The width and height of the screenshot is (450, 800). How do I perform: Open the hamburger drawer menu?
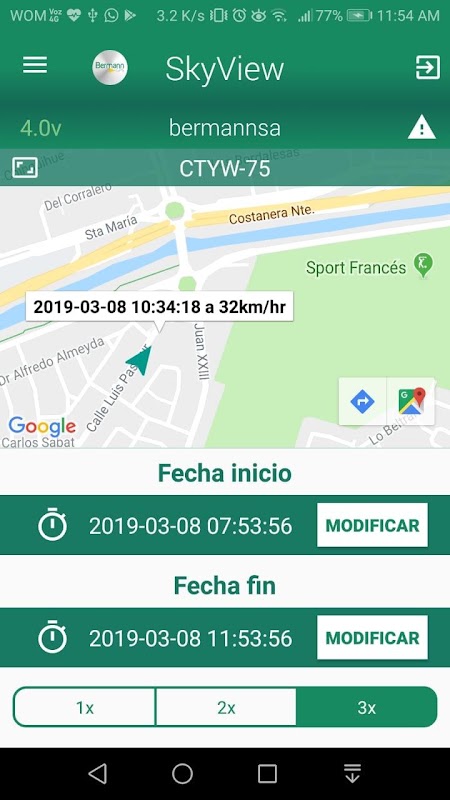pyautogui.click(x=35, y=65)
